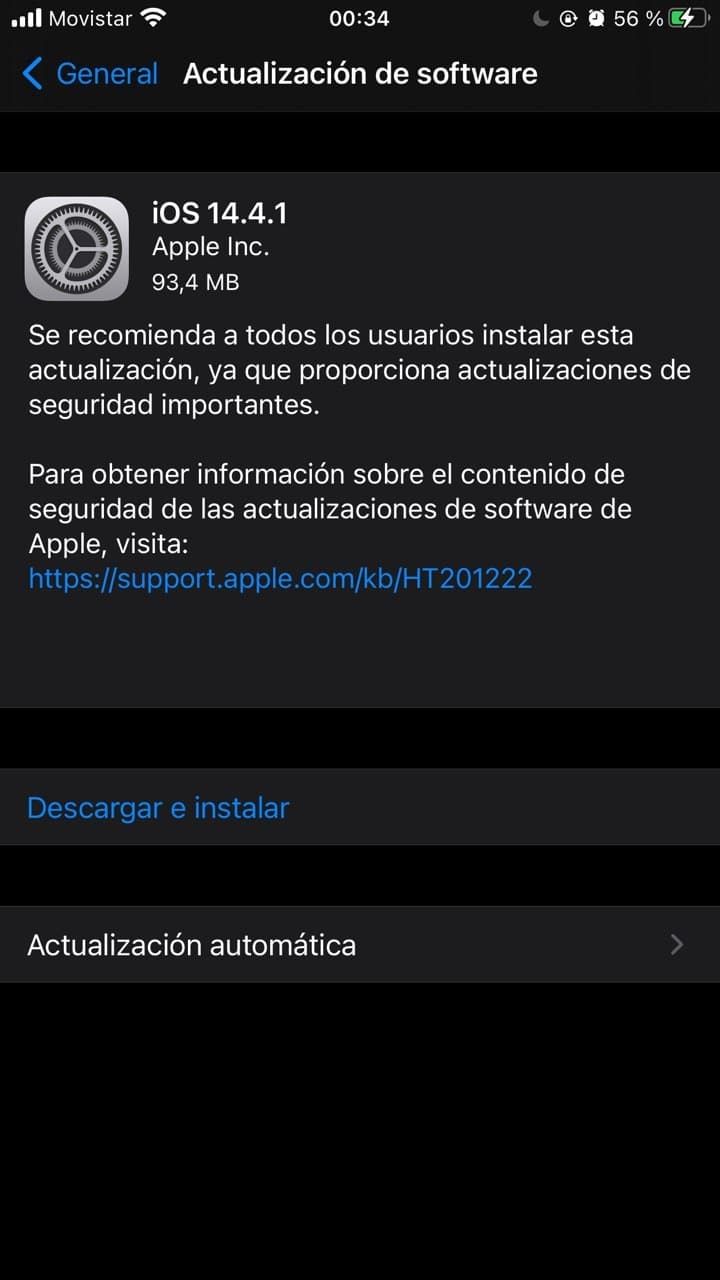This screenshot has width=720, height=1280.
Task: Open the support.apple.com HT201222 link
Action: 280,578
